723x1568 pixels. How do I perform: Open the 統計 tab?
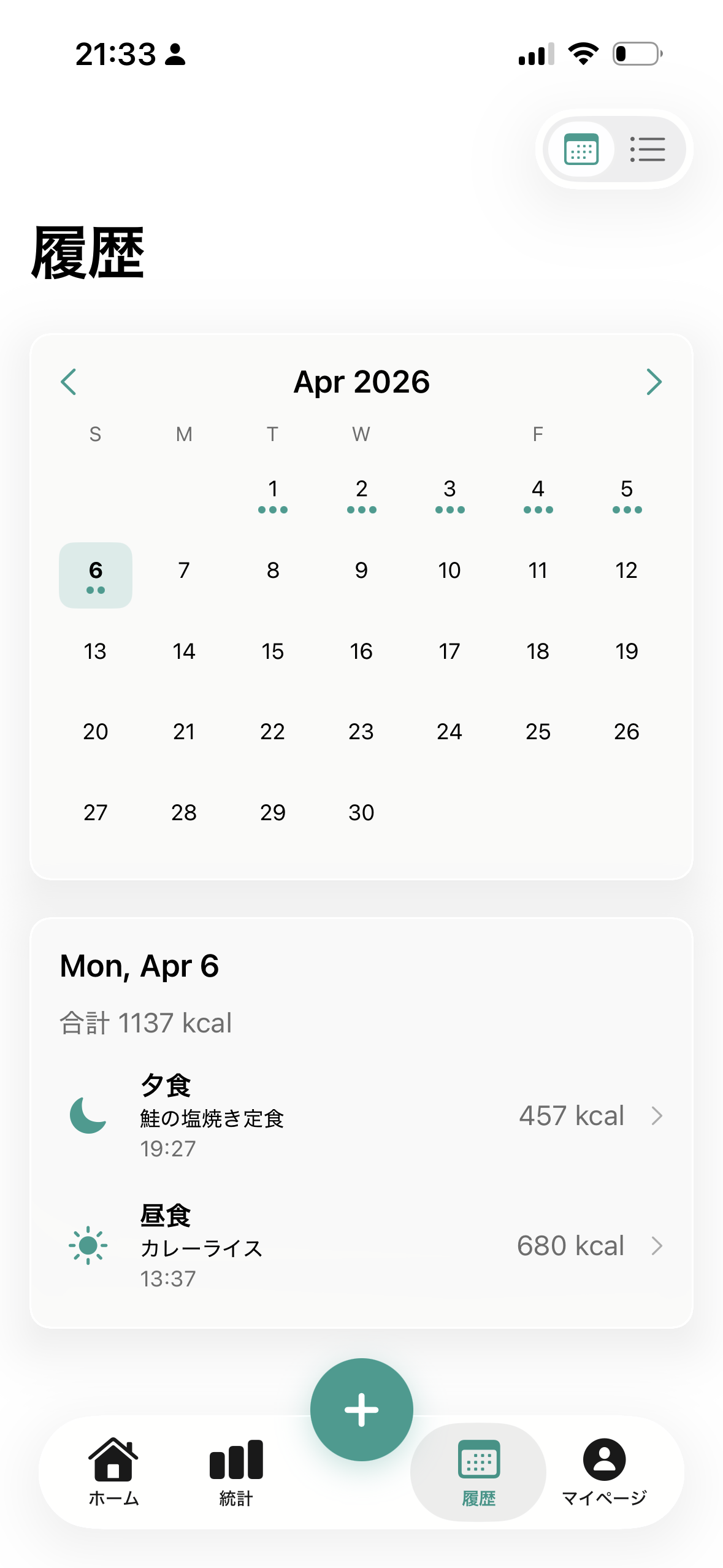236,1471
